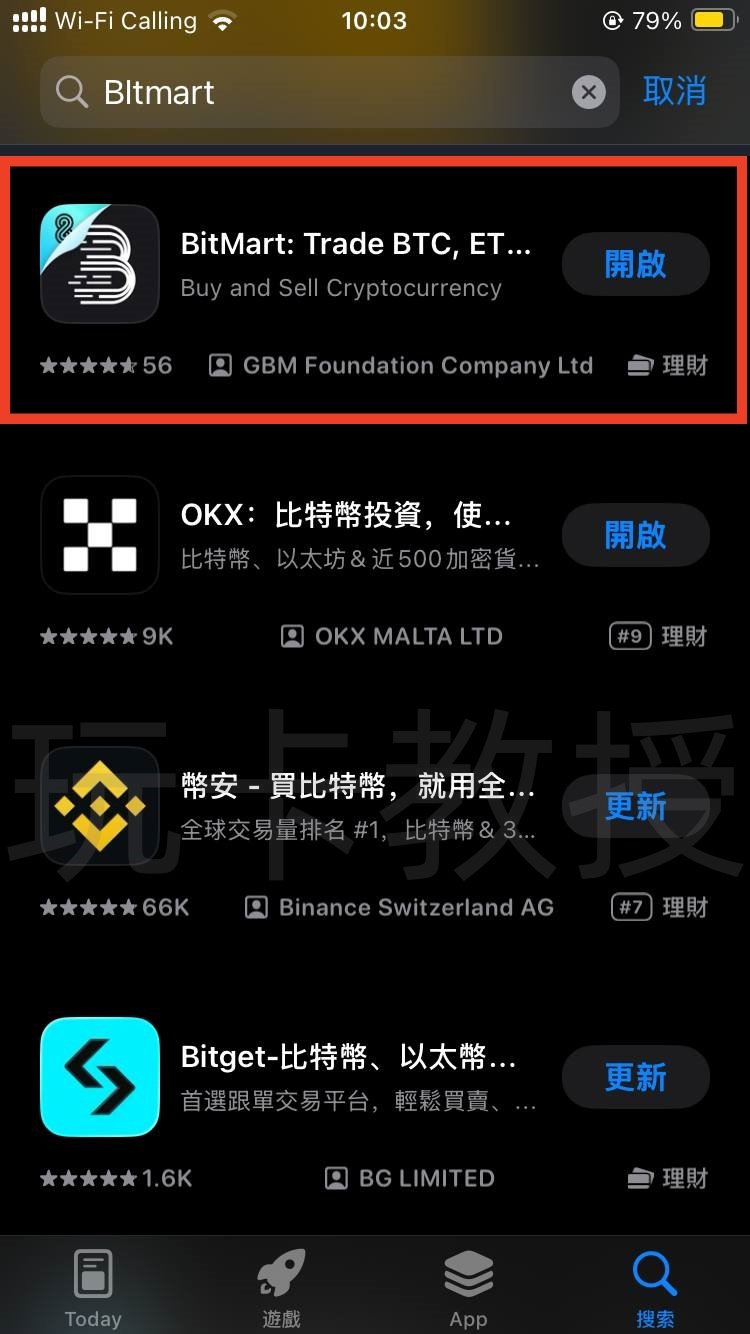
Task: Clear search text with the x button
Action: coord(589,91)
